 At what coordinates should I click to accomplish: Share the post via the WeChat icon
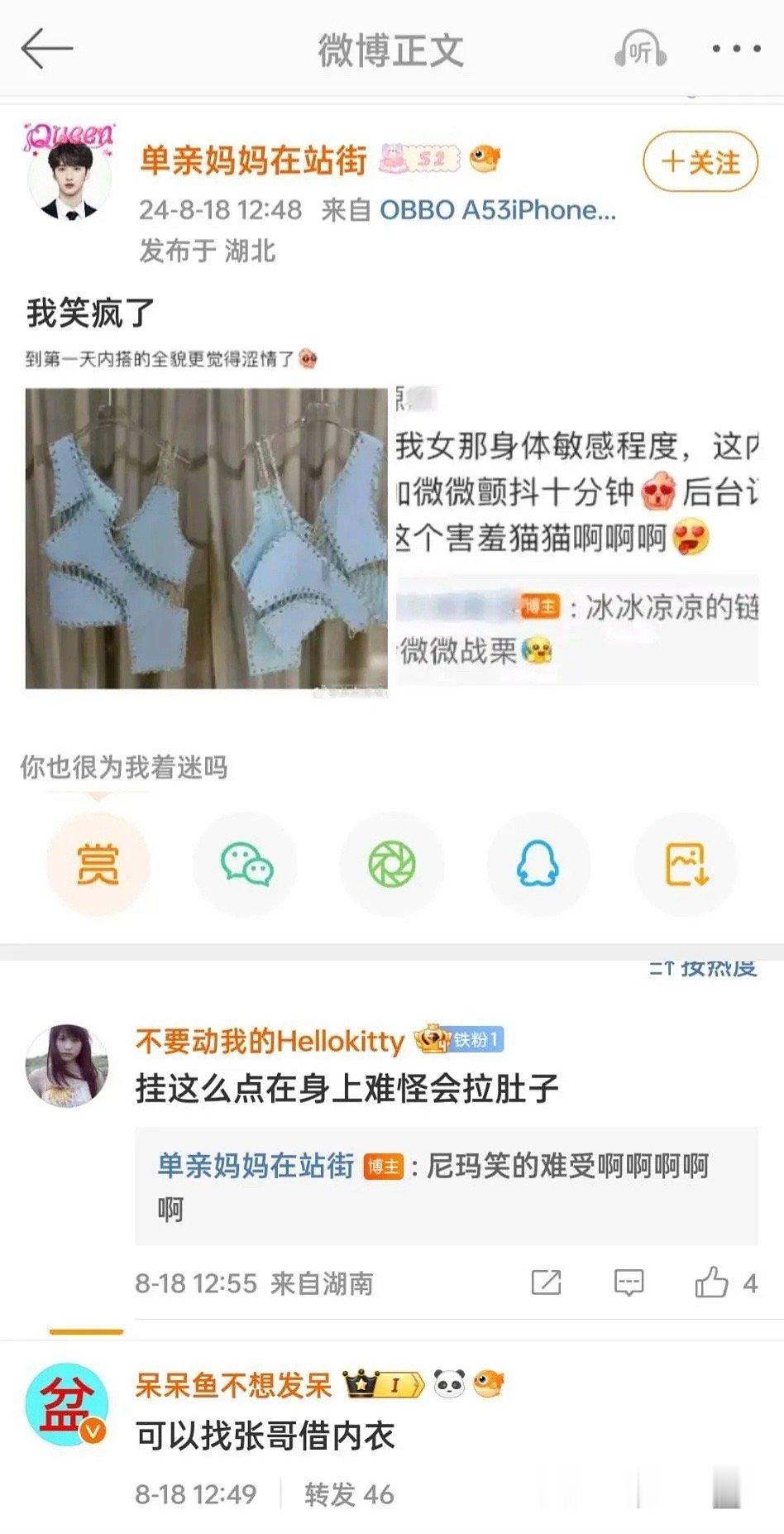244,862
